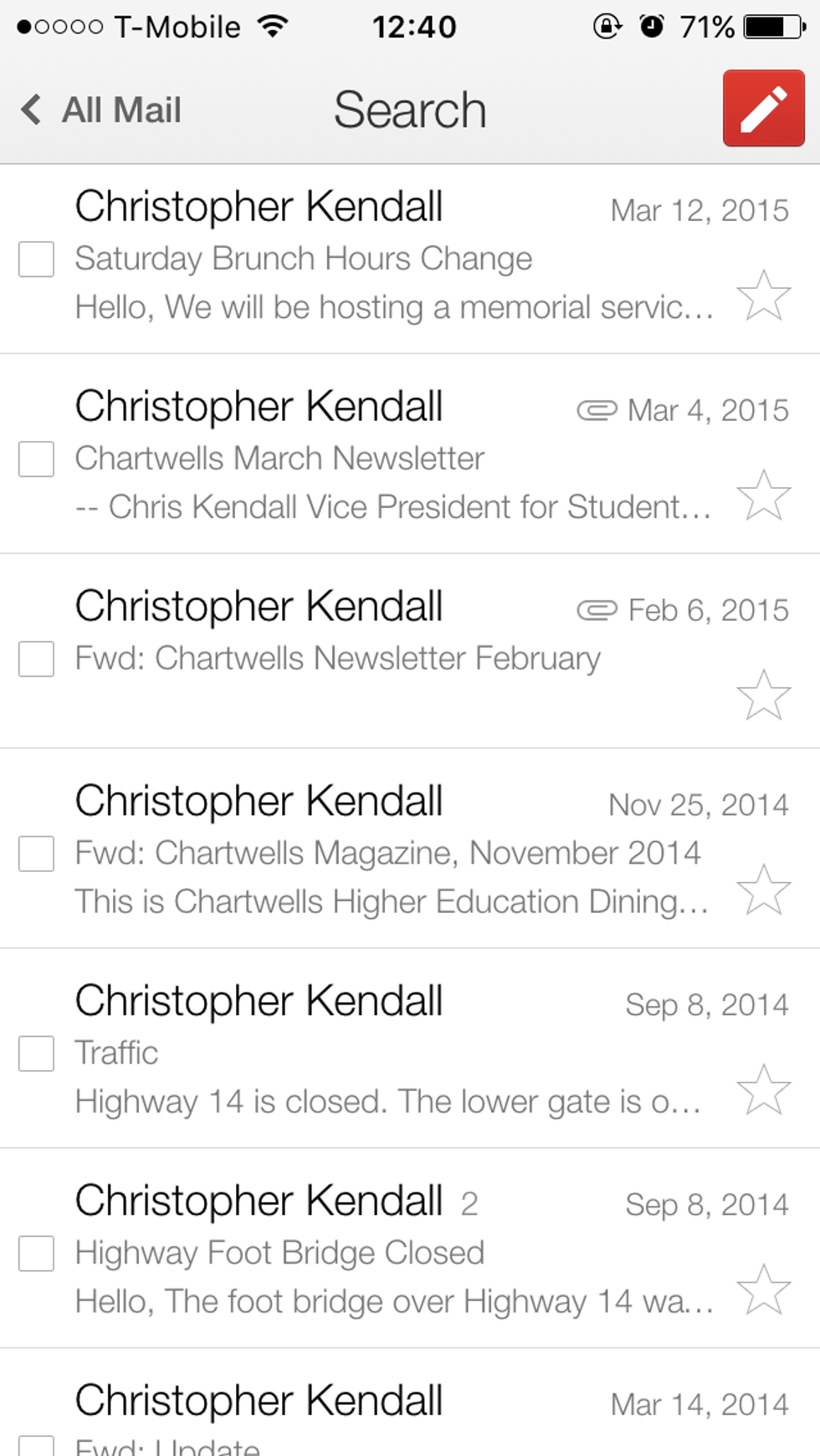Check the Chartwells Newsletter February checkbox
Image resolution: width=820 pixels, height=1456 pixels.
tap(37, 659)
